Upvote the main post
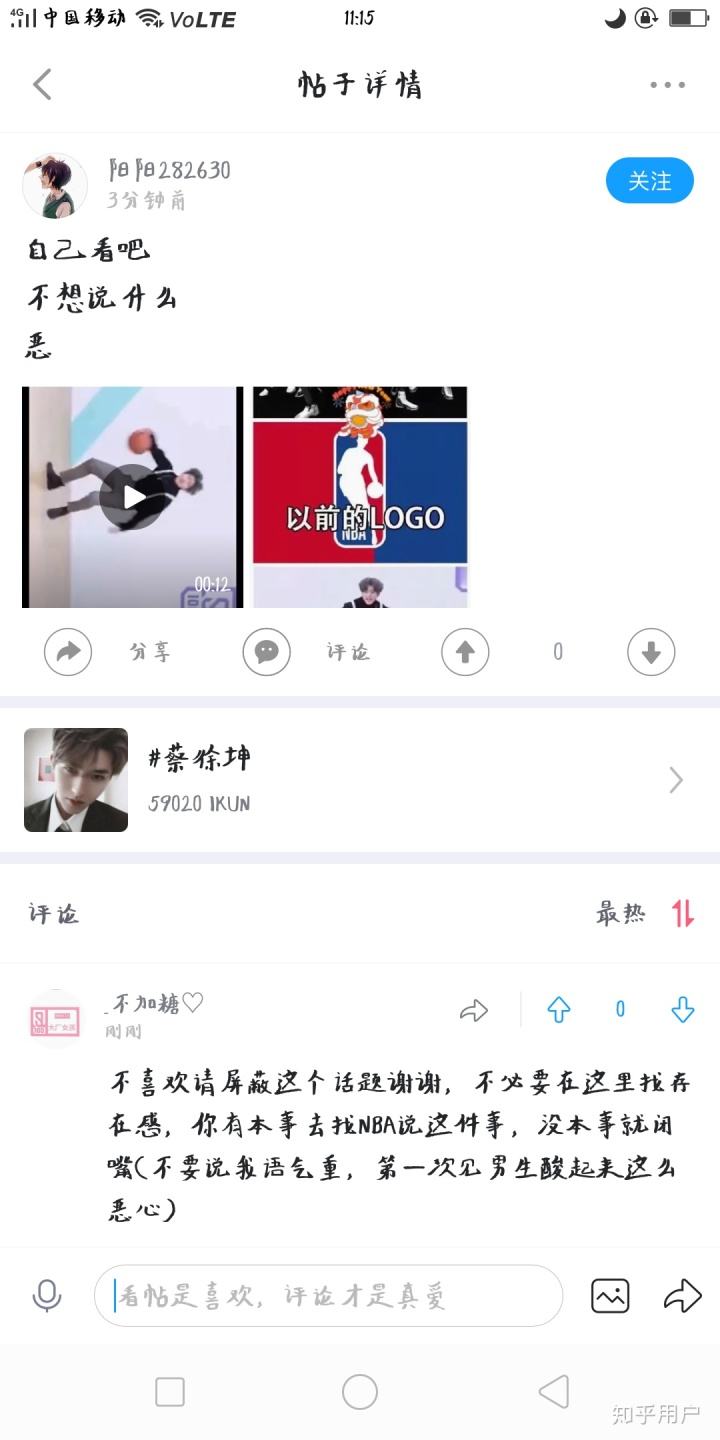Image resolution: width=720 pixels, height=1440 pixels. point(465,653)
